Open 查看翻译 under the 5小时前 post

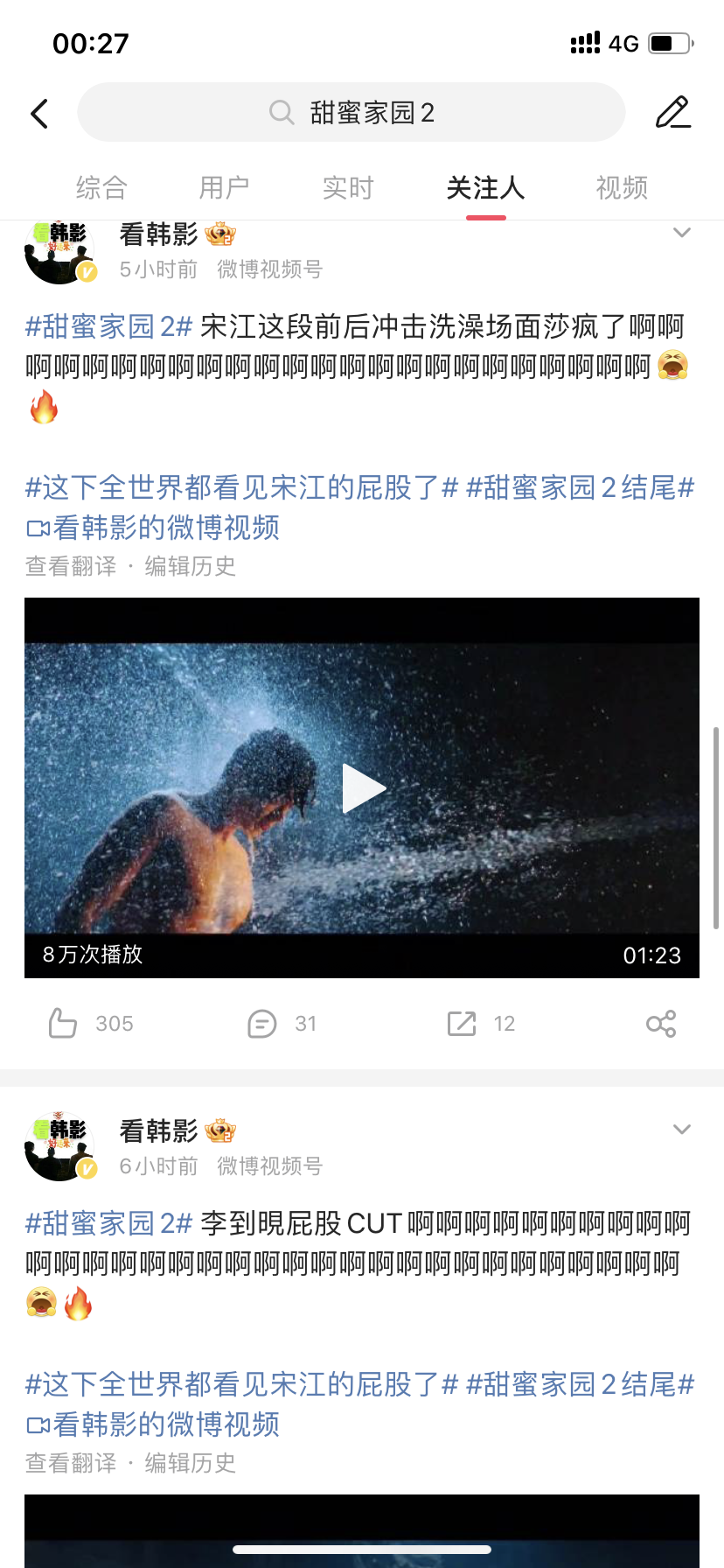pos(71,566)
